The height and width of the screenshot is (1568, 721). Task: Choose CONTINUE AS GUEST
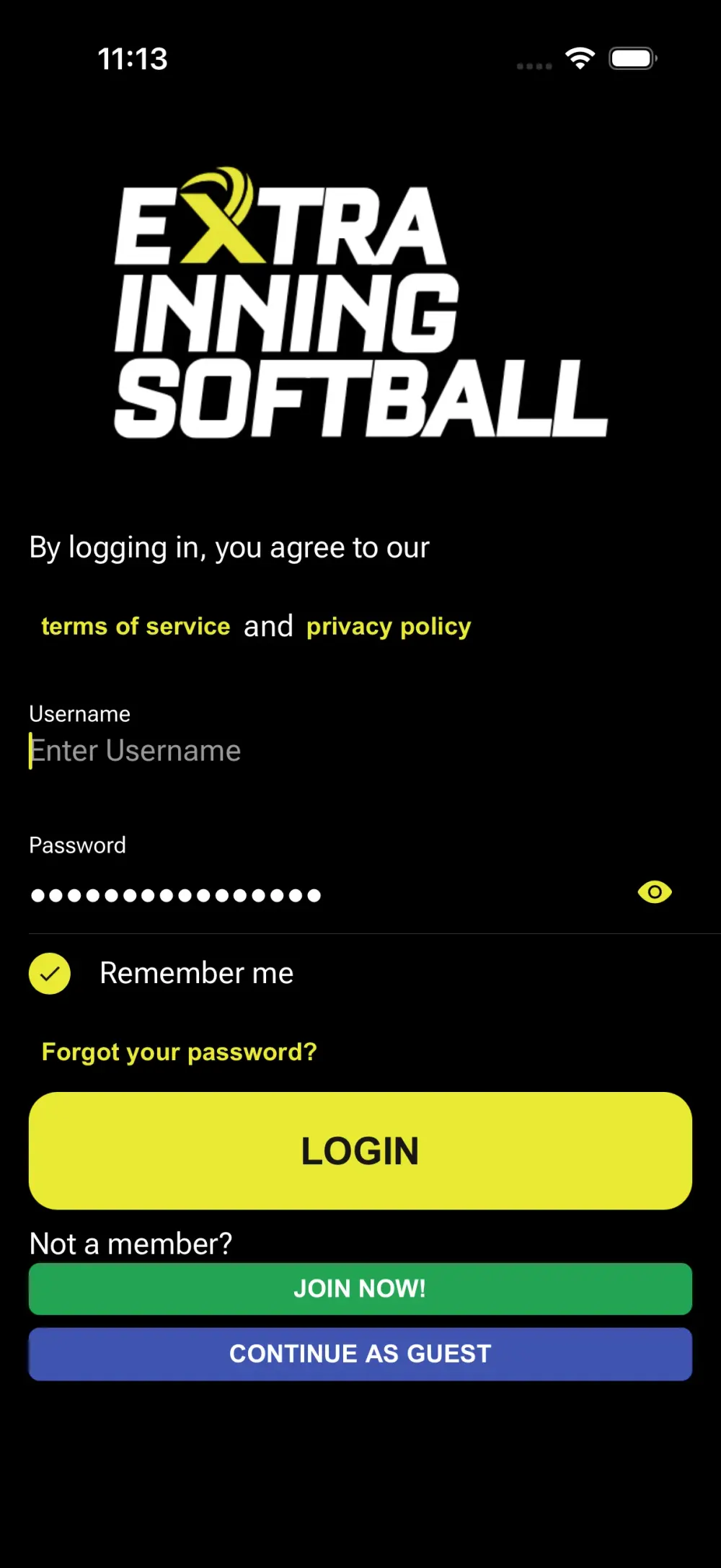tap(360, 1354)
